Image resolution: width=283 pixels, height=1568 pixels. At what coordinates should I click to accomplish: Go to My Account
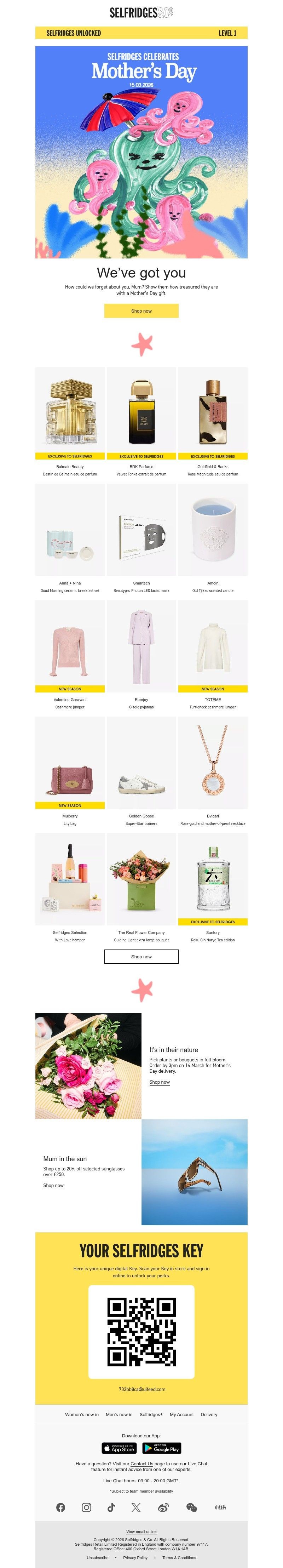(181, 1414)
